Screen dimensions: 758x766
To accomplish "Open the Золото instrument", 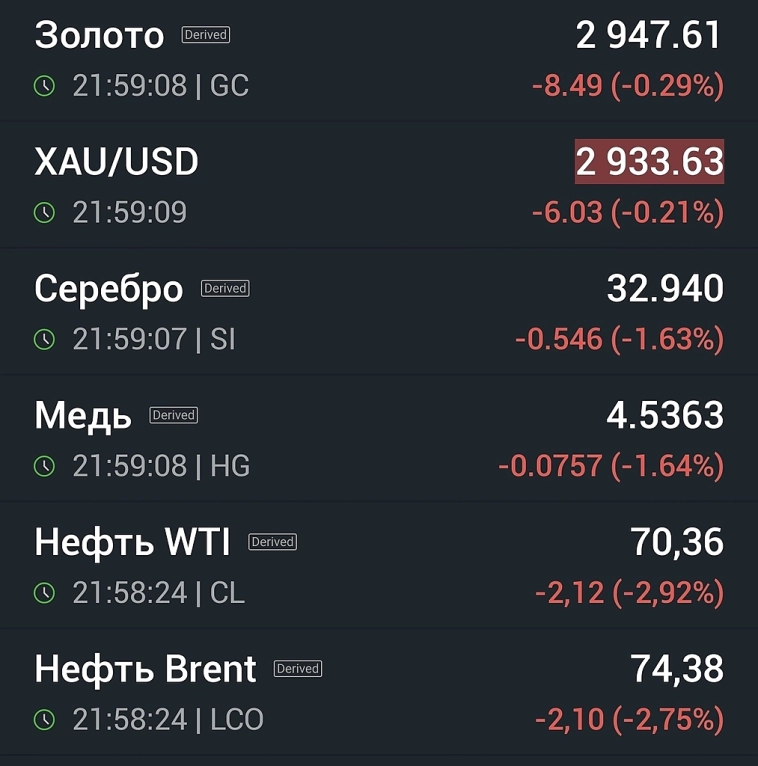I will click(x=99, y=35).
